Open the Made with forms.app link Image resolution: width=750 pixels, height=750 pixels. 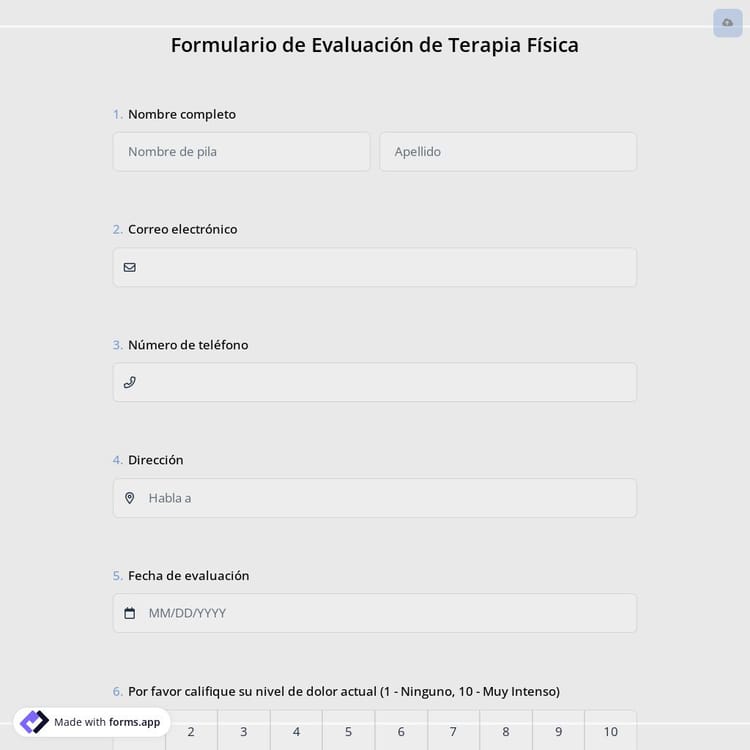point(92,722)
